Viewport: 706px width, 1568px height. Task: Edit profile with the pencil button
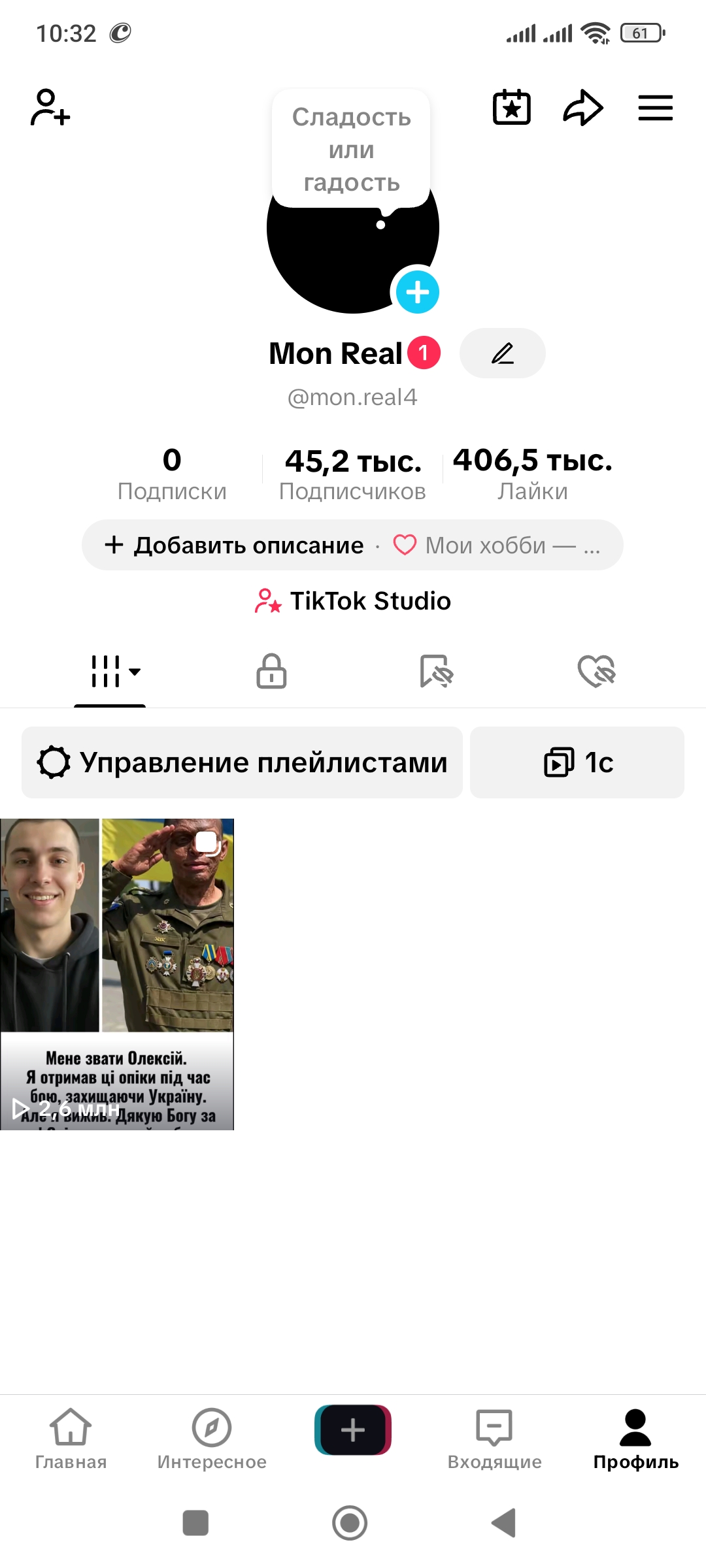point(502,353)
